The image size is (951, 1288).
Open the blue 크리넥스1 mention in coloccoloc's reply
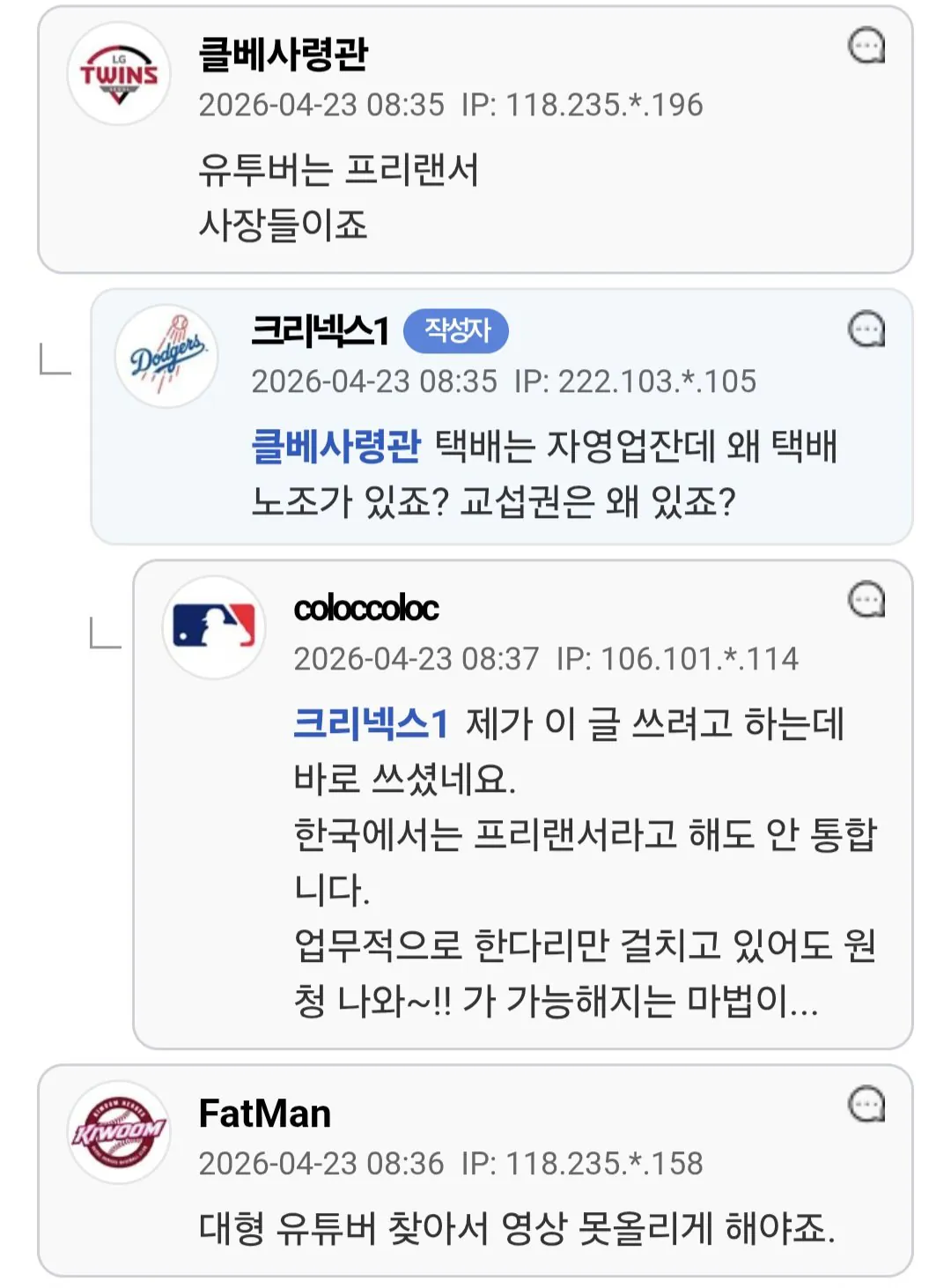[x=371, y=724]
